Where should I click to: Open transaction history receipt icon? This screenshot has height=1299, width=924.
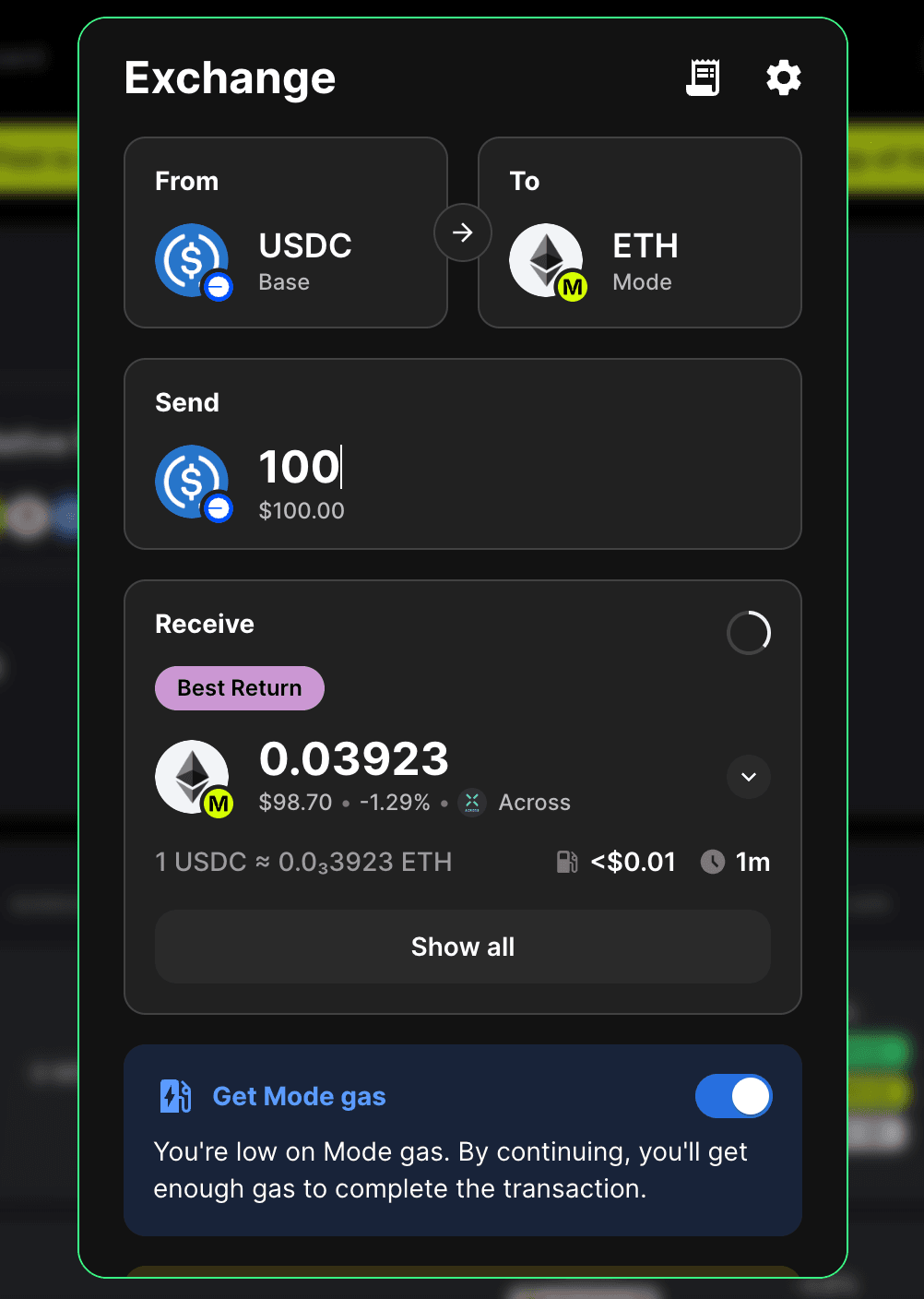click(x=703, y=77)
